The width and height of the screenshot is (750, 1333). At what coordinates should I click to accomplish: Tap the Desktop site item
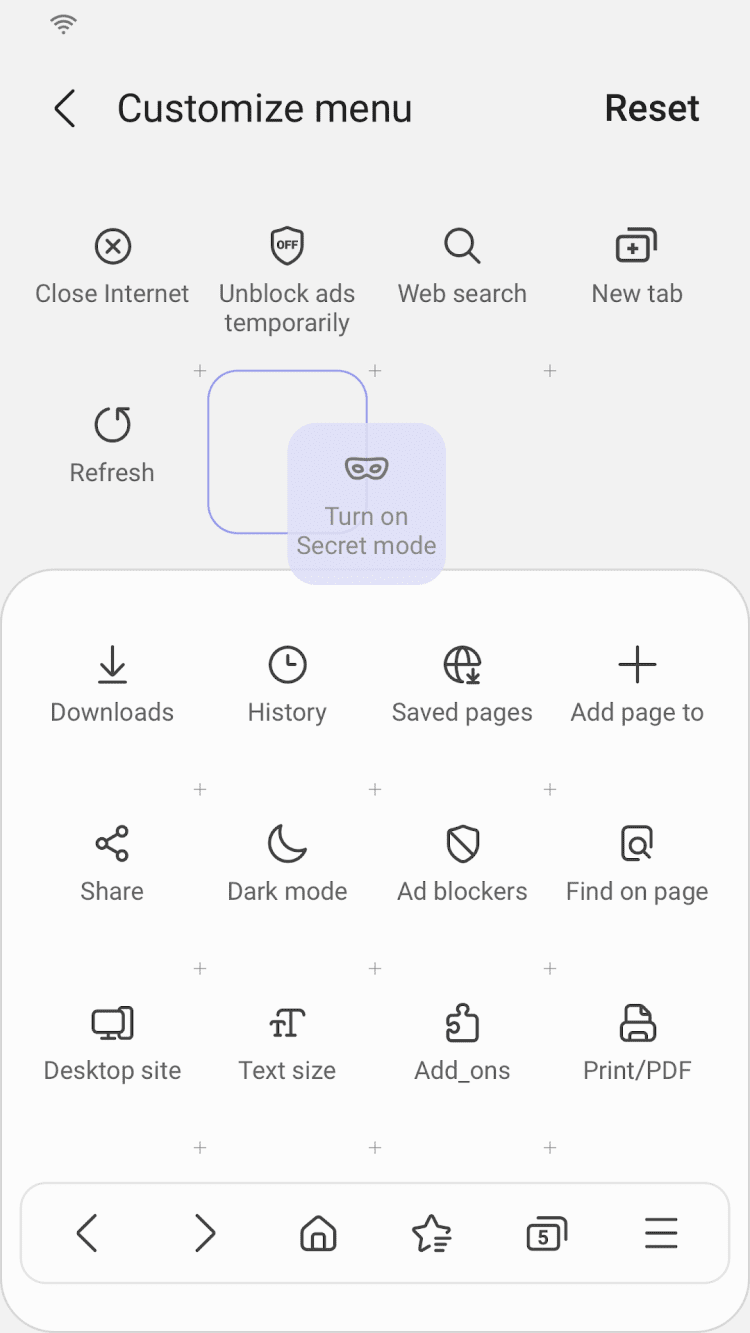click(x=112, y=1043)
